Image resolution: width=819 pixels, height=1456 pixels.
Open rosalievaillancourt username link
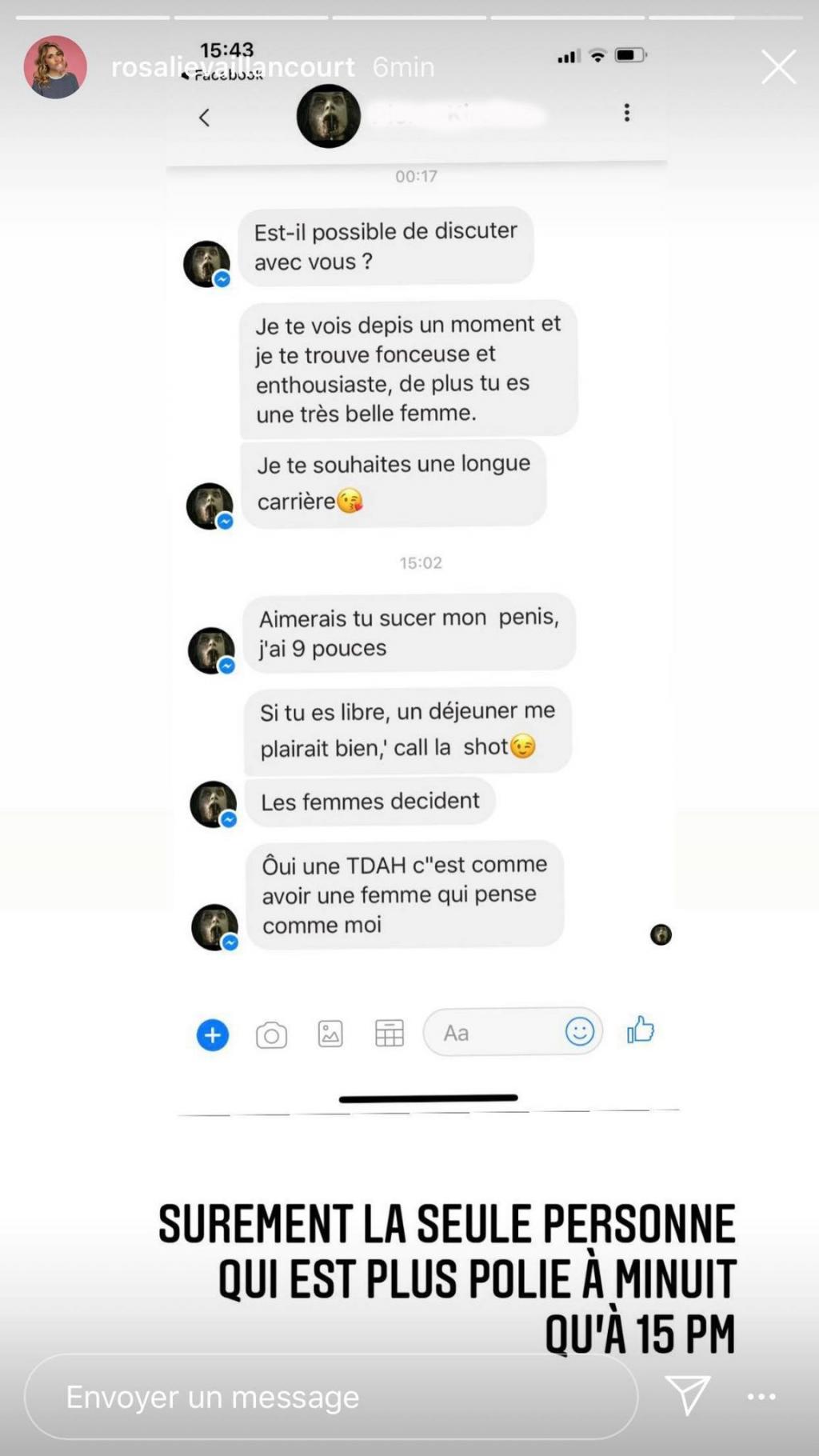click(233, 67)
